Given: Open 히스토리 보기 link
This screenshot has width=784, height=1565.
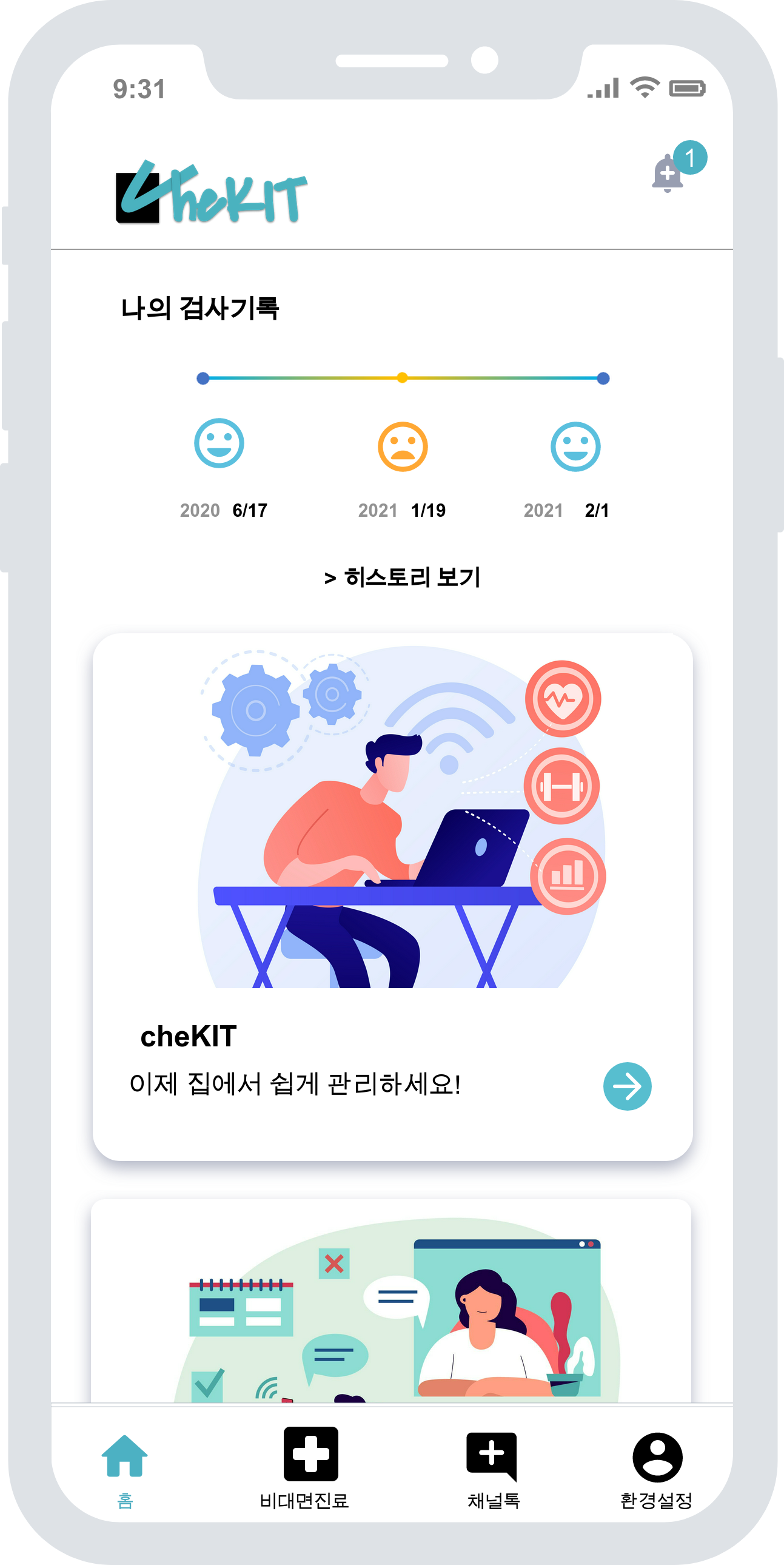Looking at the screenshot, I should [x=402, y=577].
